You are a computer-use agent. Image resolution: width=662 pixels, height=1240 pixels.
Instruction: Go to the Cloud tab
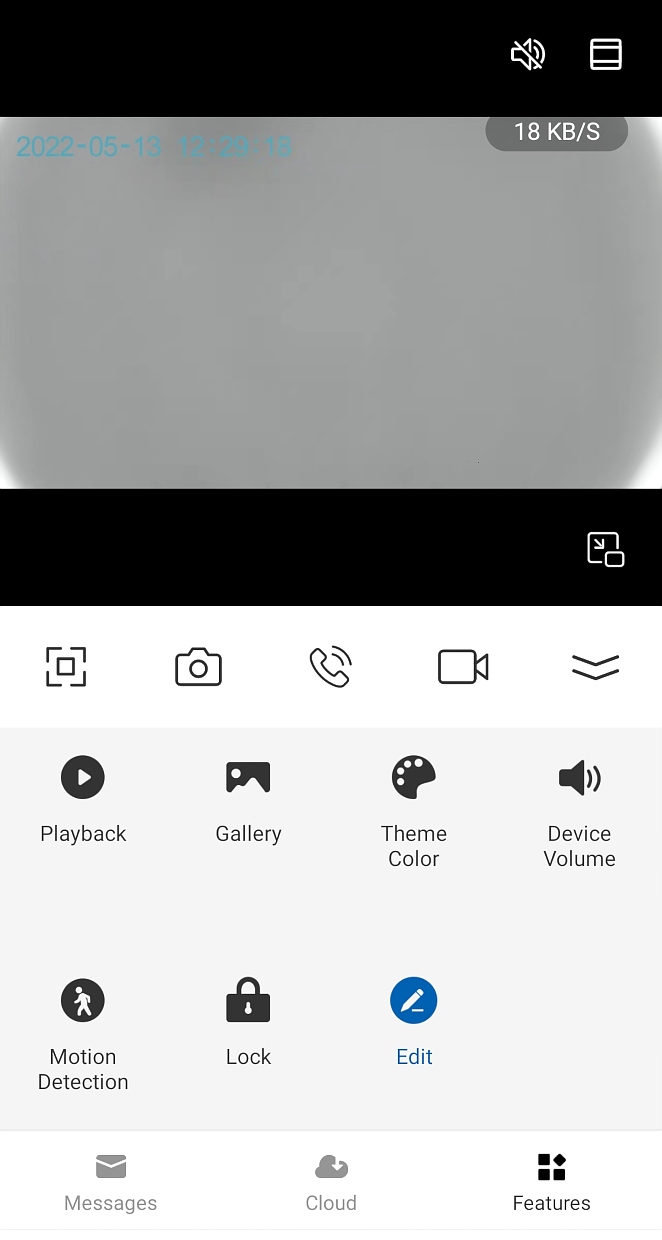point(331,1182)
